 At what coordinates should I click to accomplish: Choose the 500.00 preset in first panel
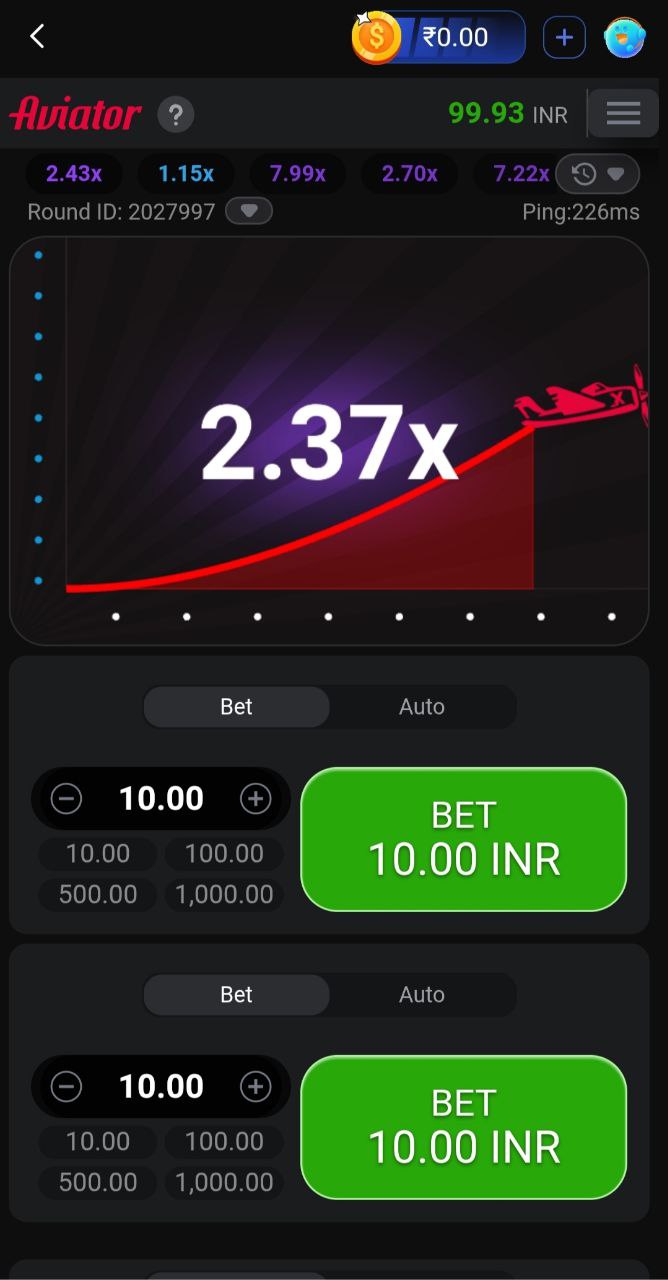(x=98, y=894)
